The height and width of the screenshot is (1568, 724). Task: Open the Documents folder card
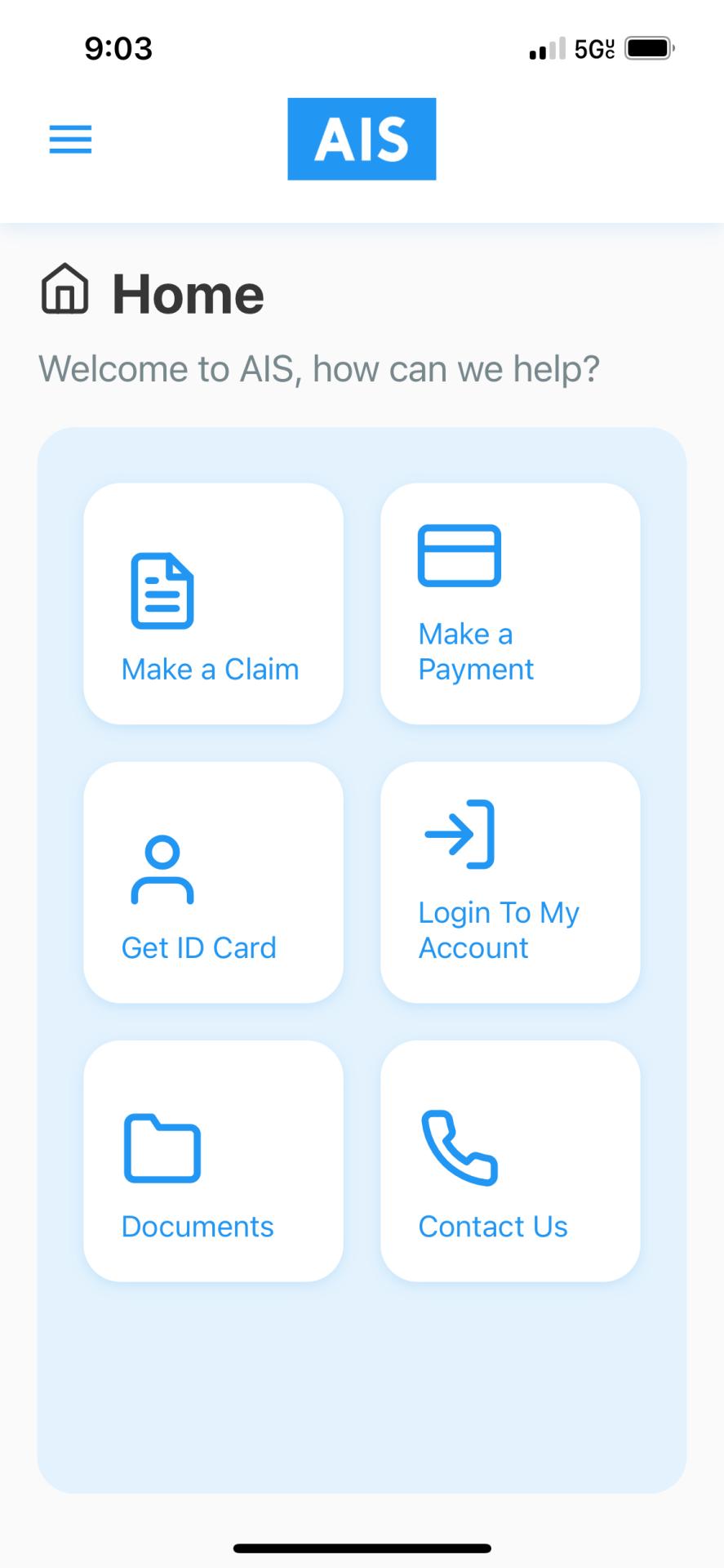pyautogui.click(x=213, y=1160)
